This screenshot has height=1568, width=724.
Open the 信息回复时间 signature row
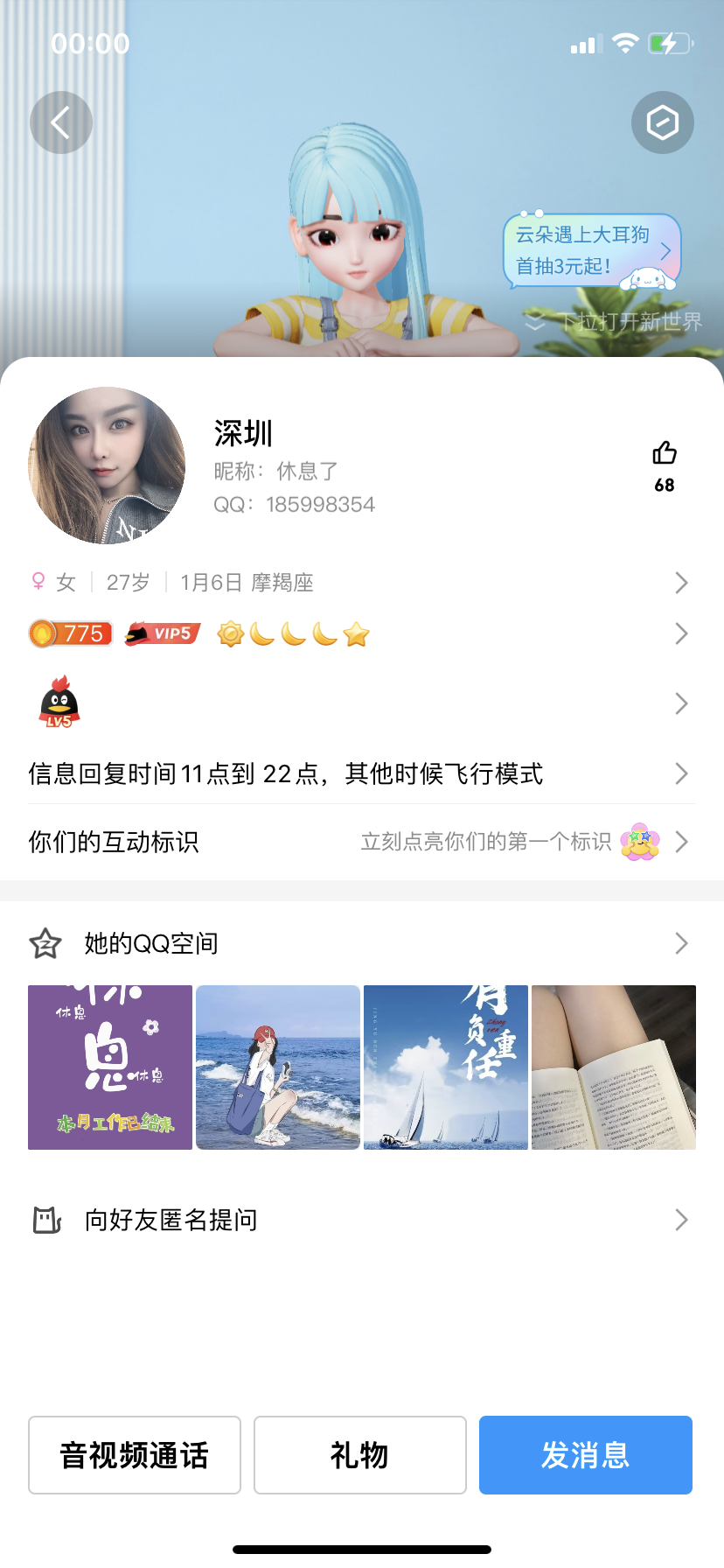point(359,773)
